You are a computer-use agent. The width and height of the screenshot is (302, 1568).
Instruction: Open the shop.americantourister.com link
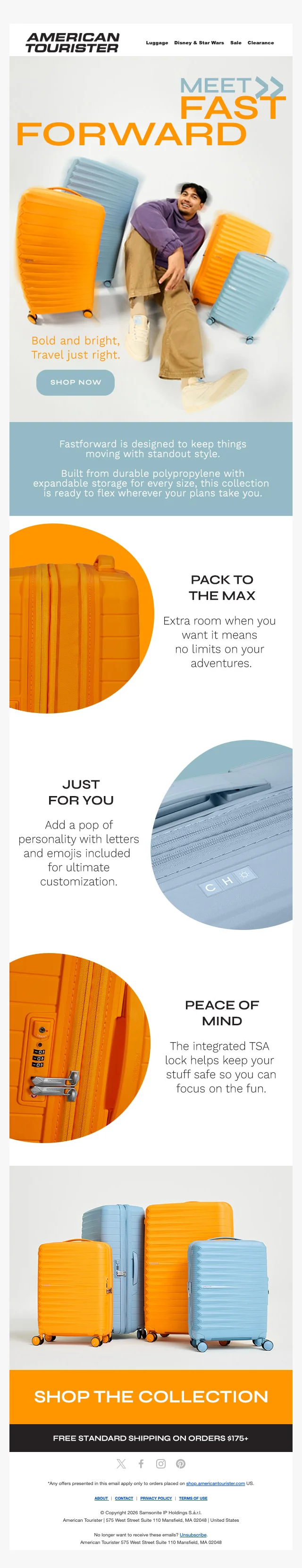(215, 1484)
